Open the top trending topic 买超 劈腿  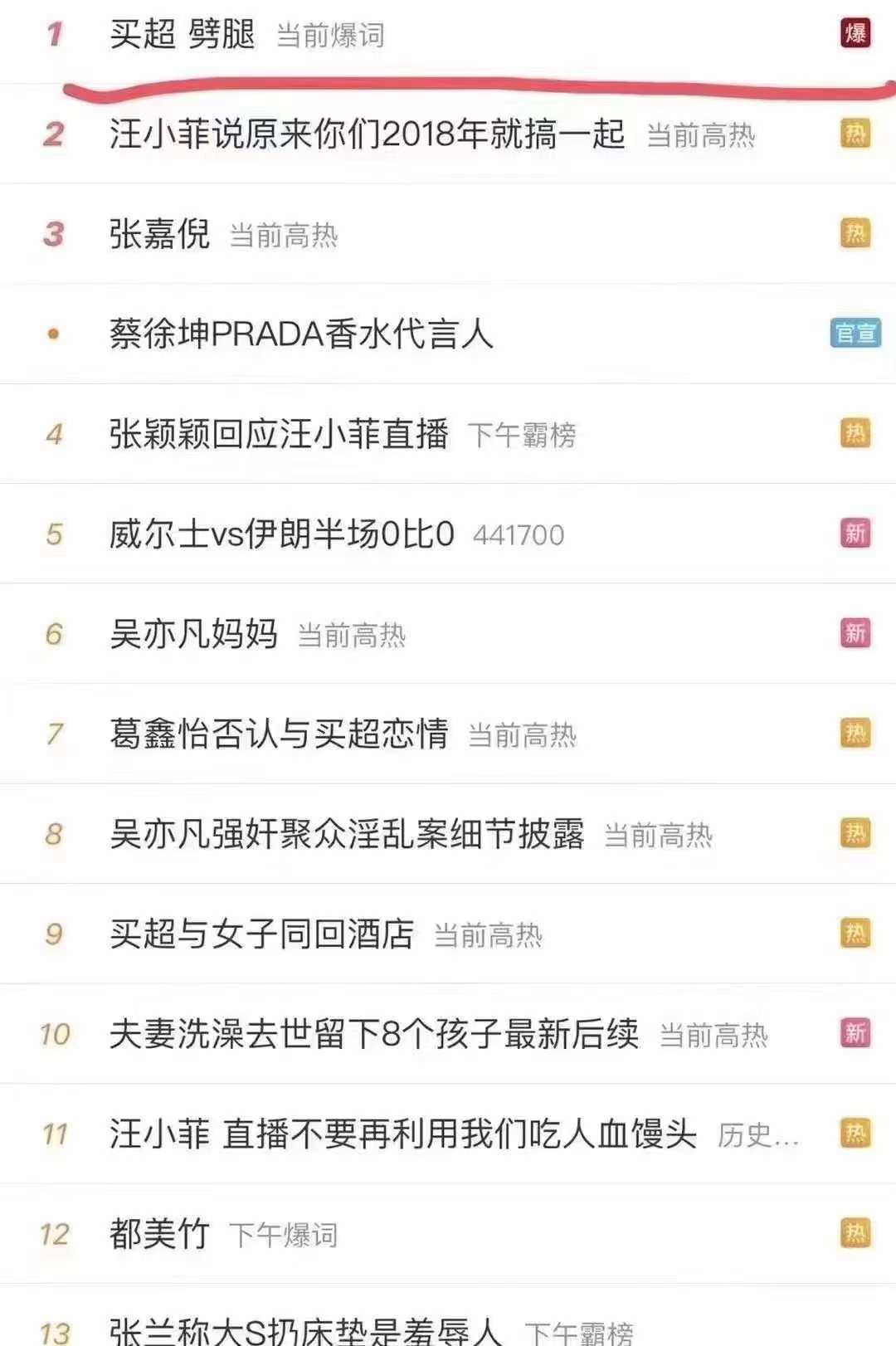click(x=183, y=34)
